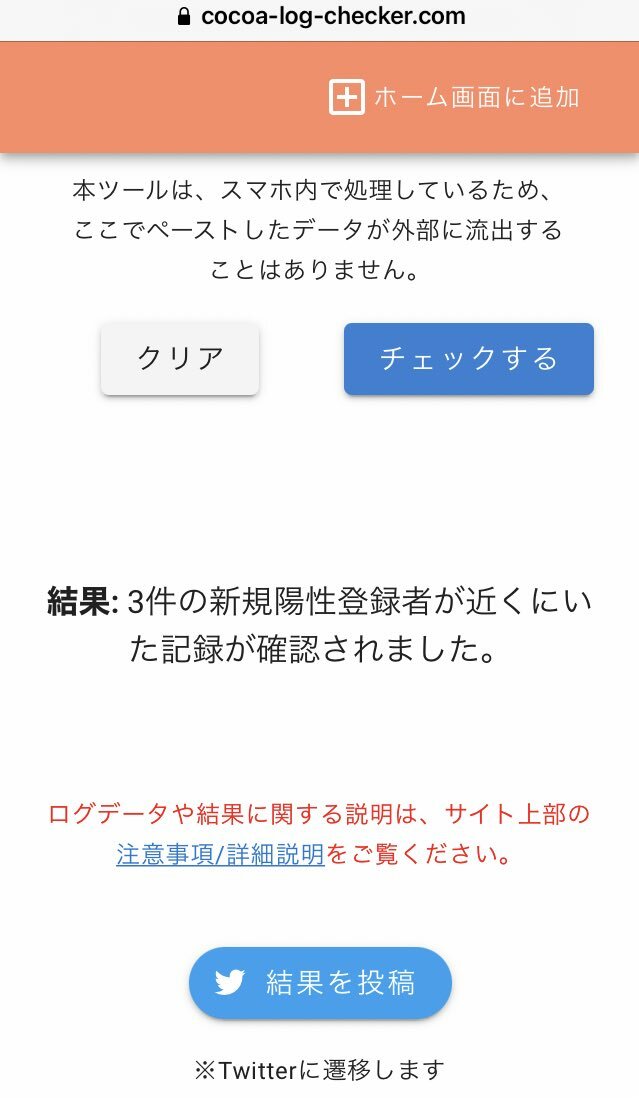
Task: Open the 注意事項/詳細説明 link
Action: point(220,854)
